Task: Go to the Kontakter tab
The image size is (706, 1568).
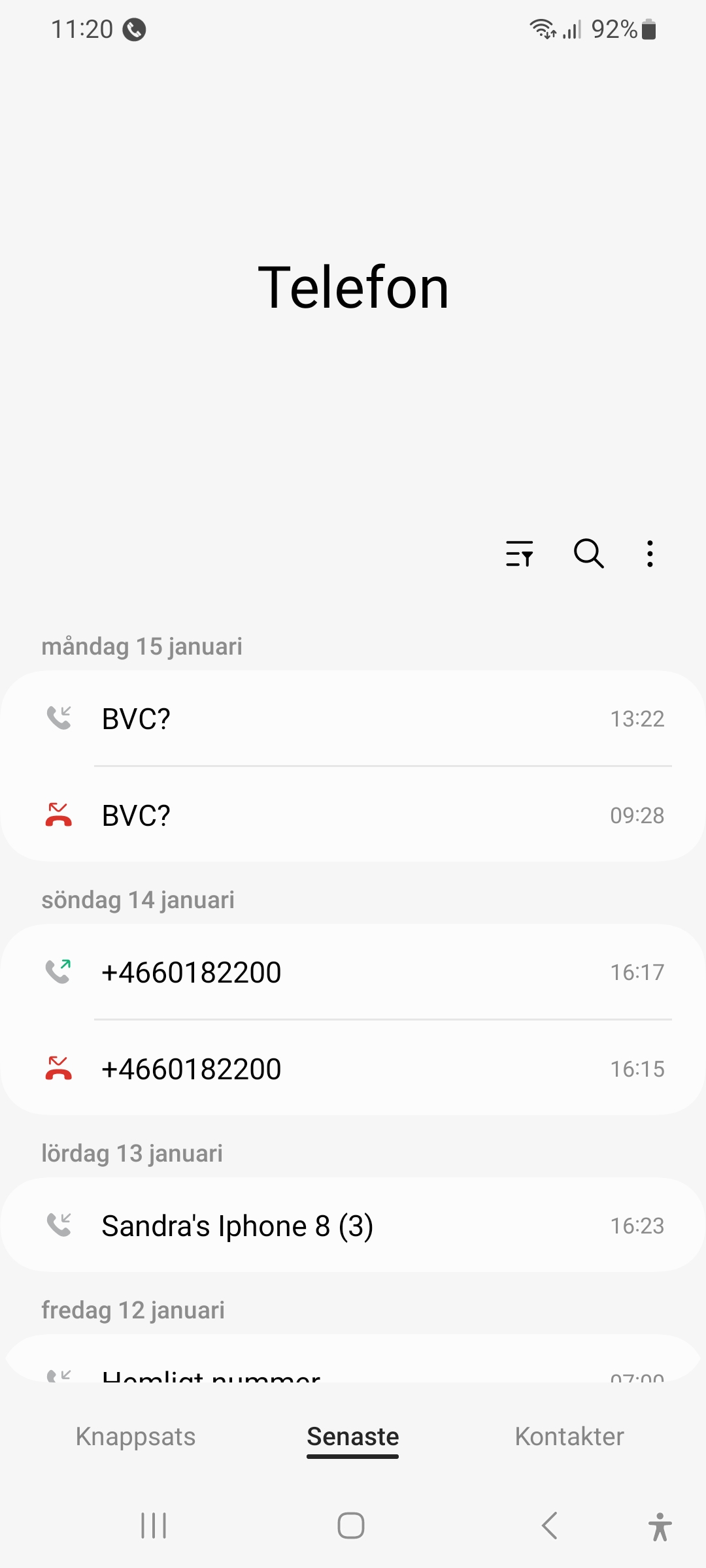Action: point(569,1437)
